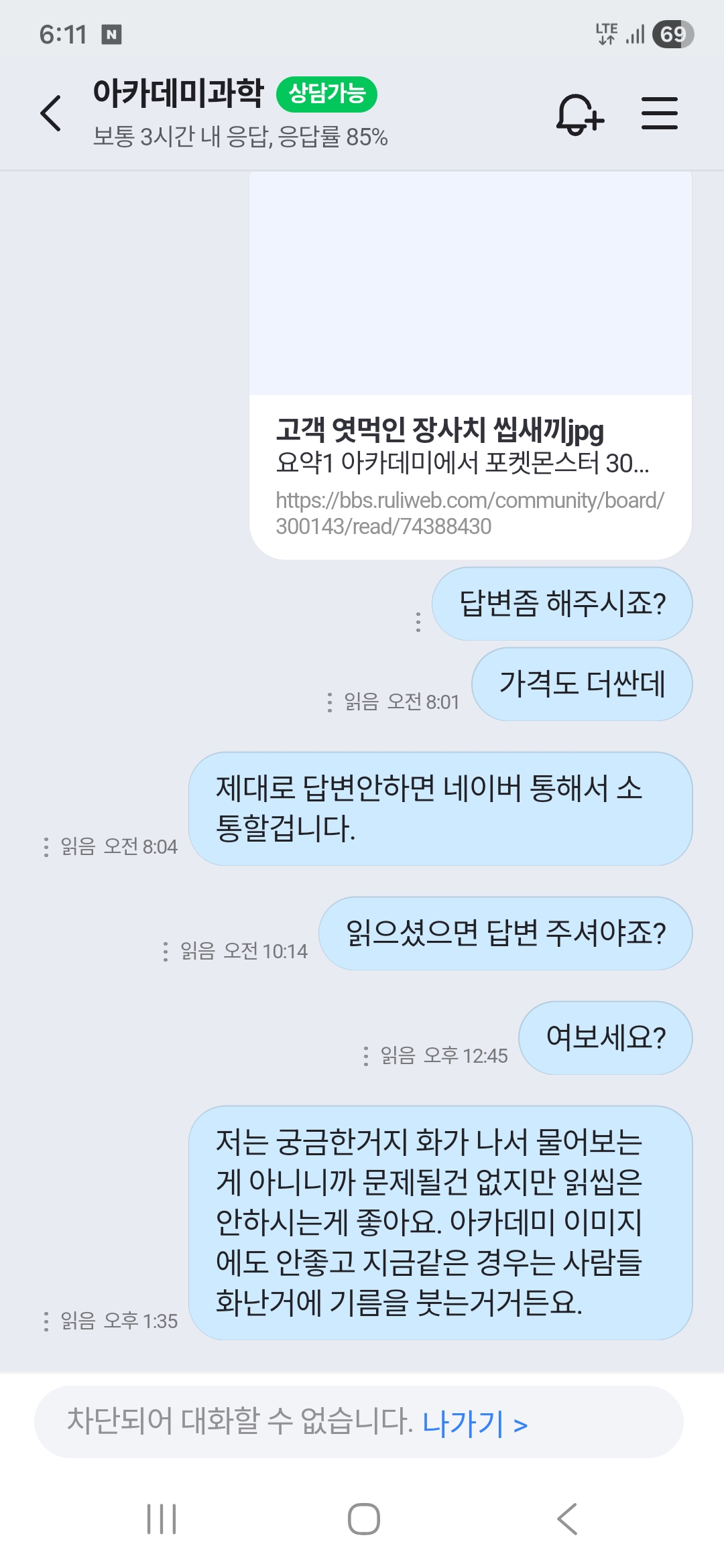The width and height of the screenshot is (724, 1568).
Task: Go back from the 아카데미과학 chat
Action: click(x=51, y=113)
